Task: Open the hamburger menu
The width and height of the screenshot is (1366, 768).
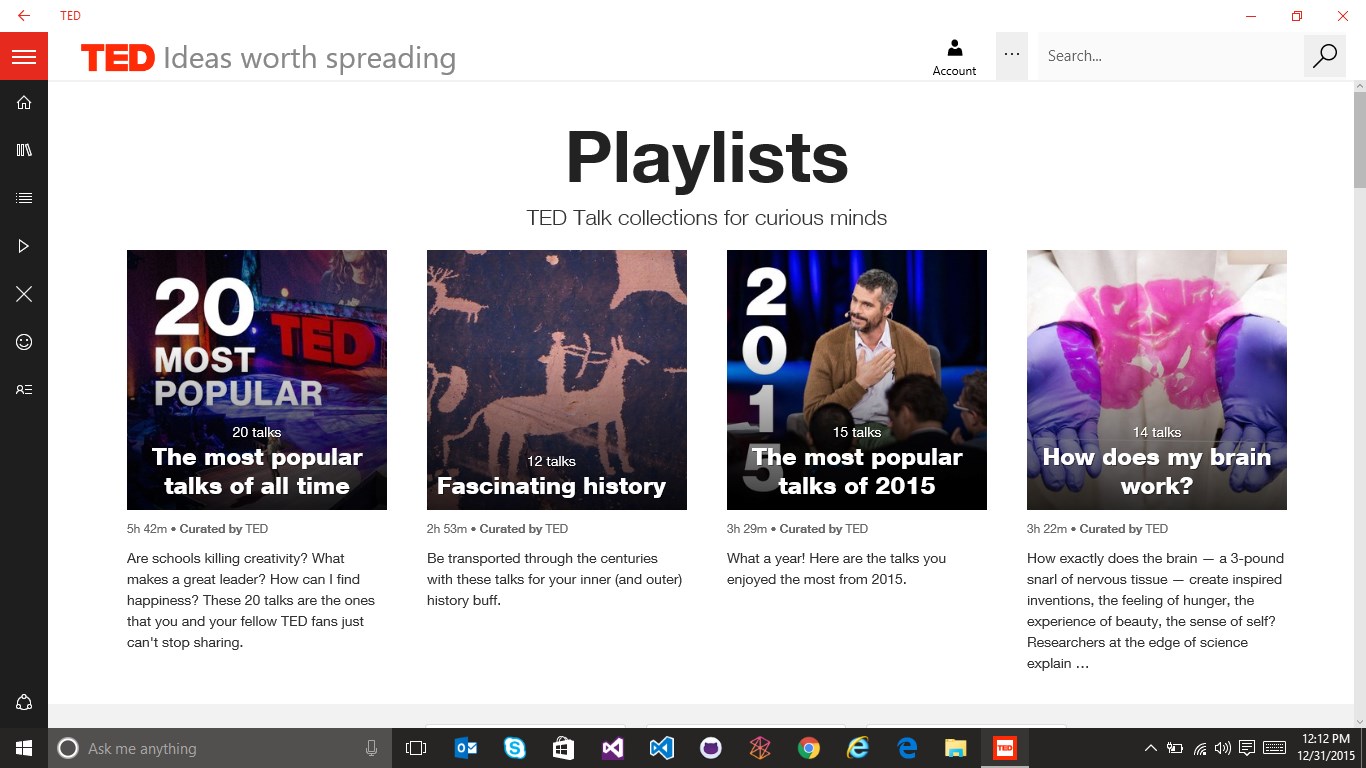Action: [x=24, y=56]
